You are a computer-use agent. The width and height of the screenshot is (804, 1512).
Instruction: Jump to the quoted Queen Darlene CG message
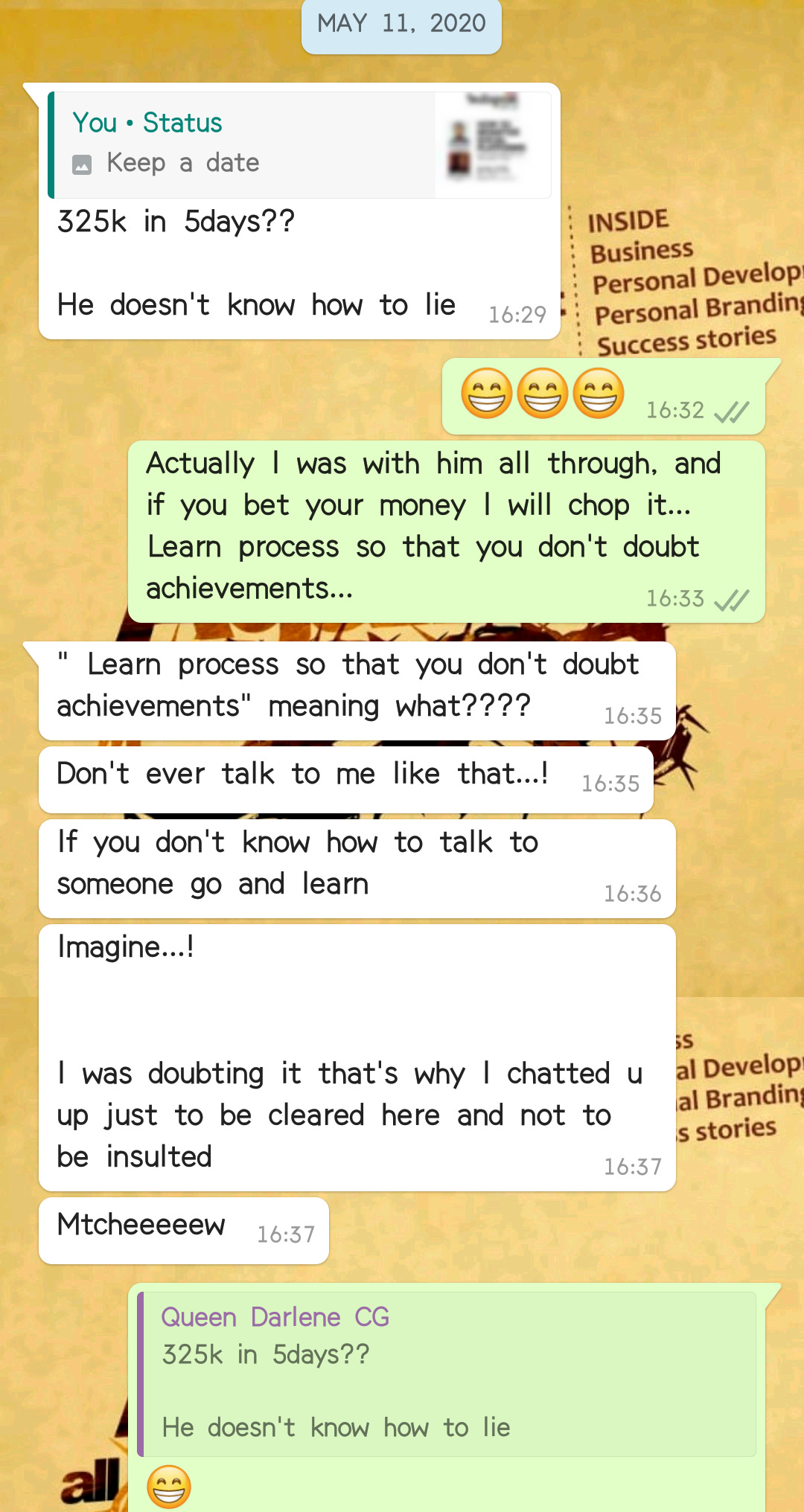(447, 1374)
